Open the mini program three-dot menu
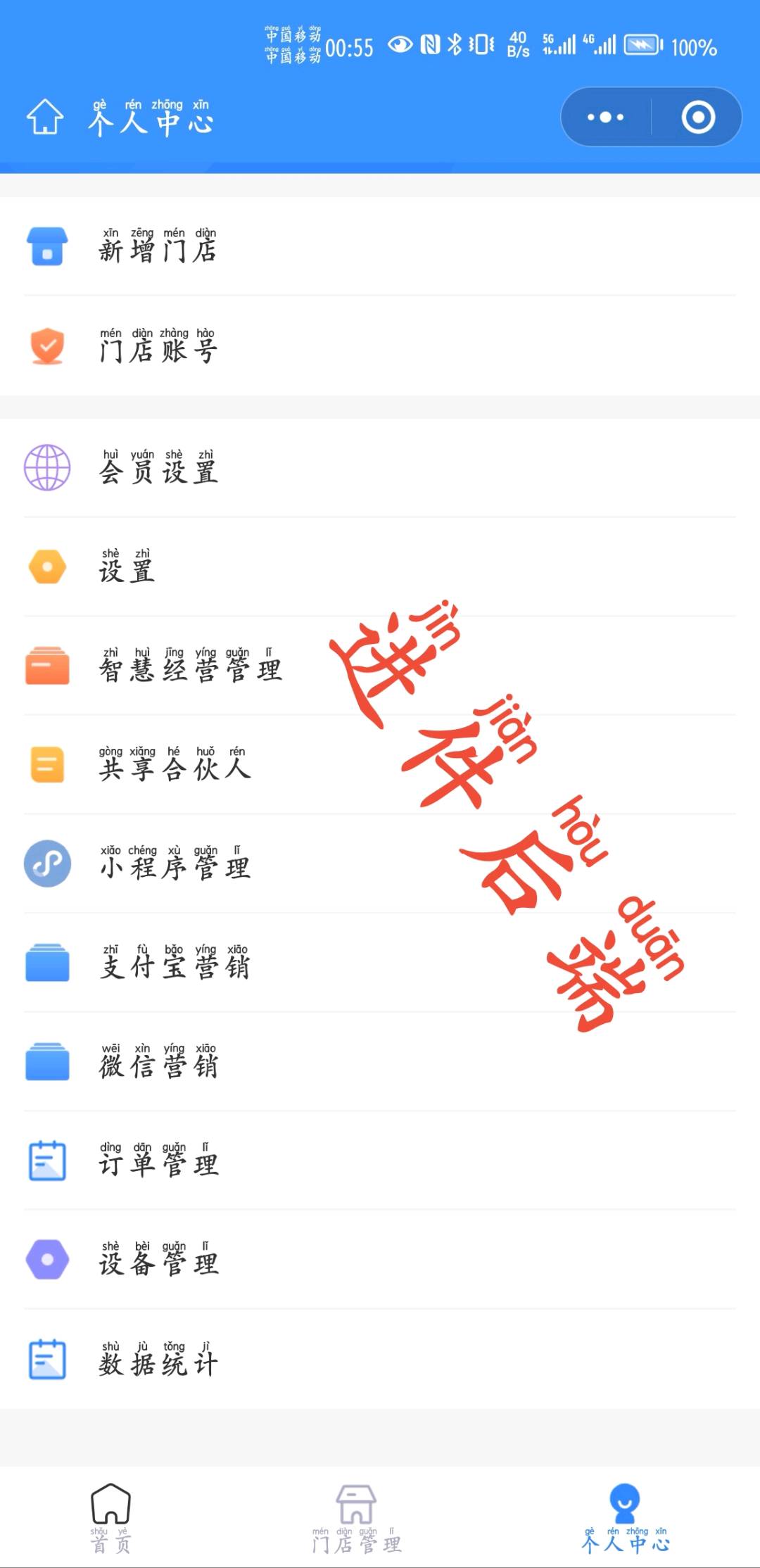Image resolution: width=760 pixels, height=1568 pixels. [x=606, y=117]
